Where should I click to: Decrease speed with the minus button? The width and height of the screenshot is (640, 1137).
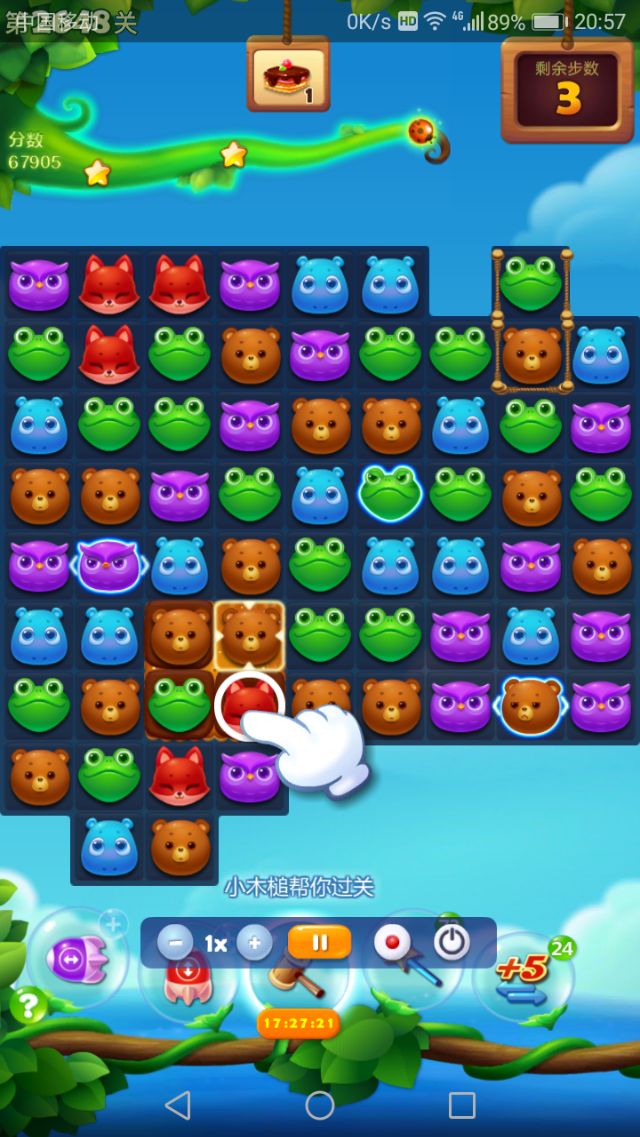pyautogui.click(x=175, y=942)
